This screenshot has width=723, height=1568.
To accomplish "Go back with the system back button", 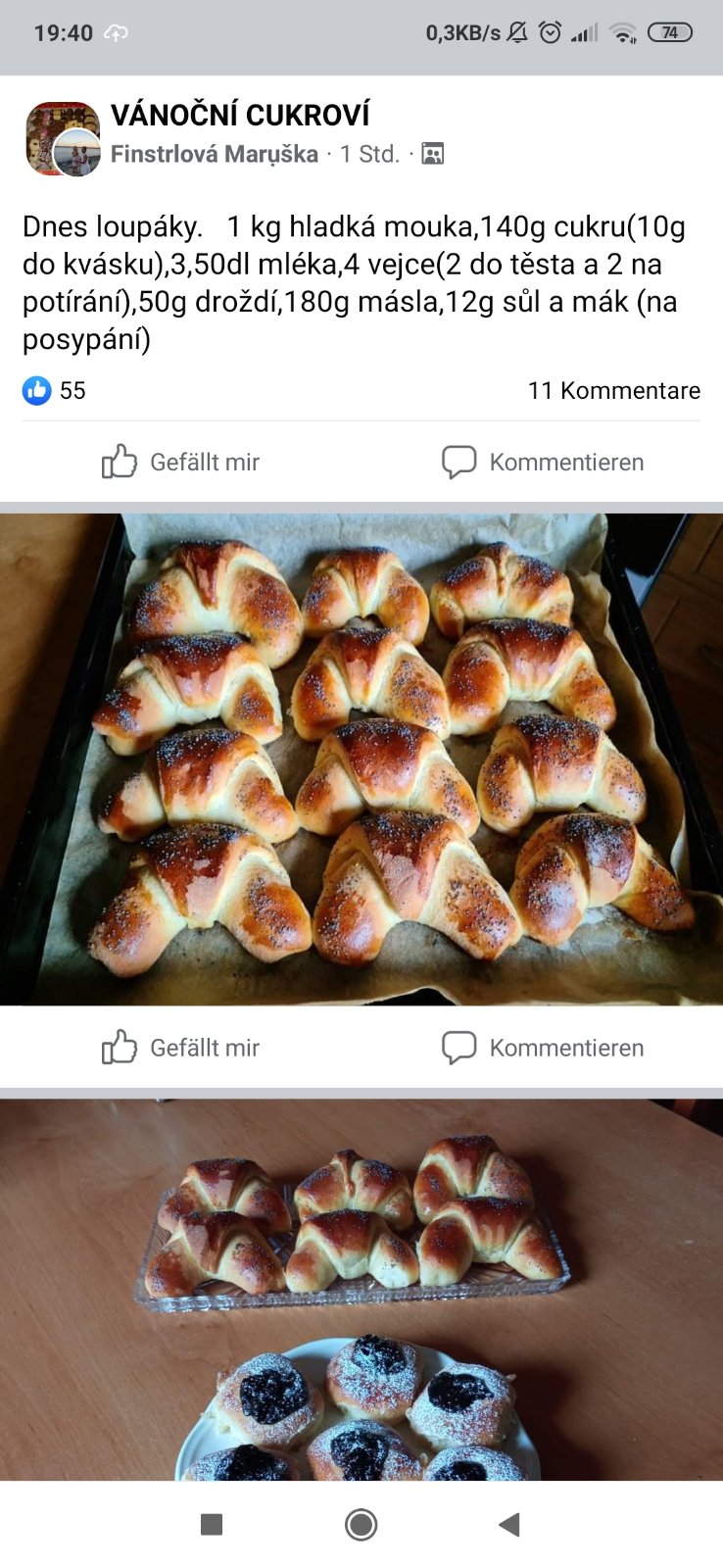I will (508, 1524).
